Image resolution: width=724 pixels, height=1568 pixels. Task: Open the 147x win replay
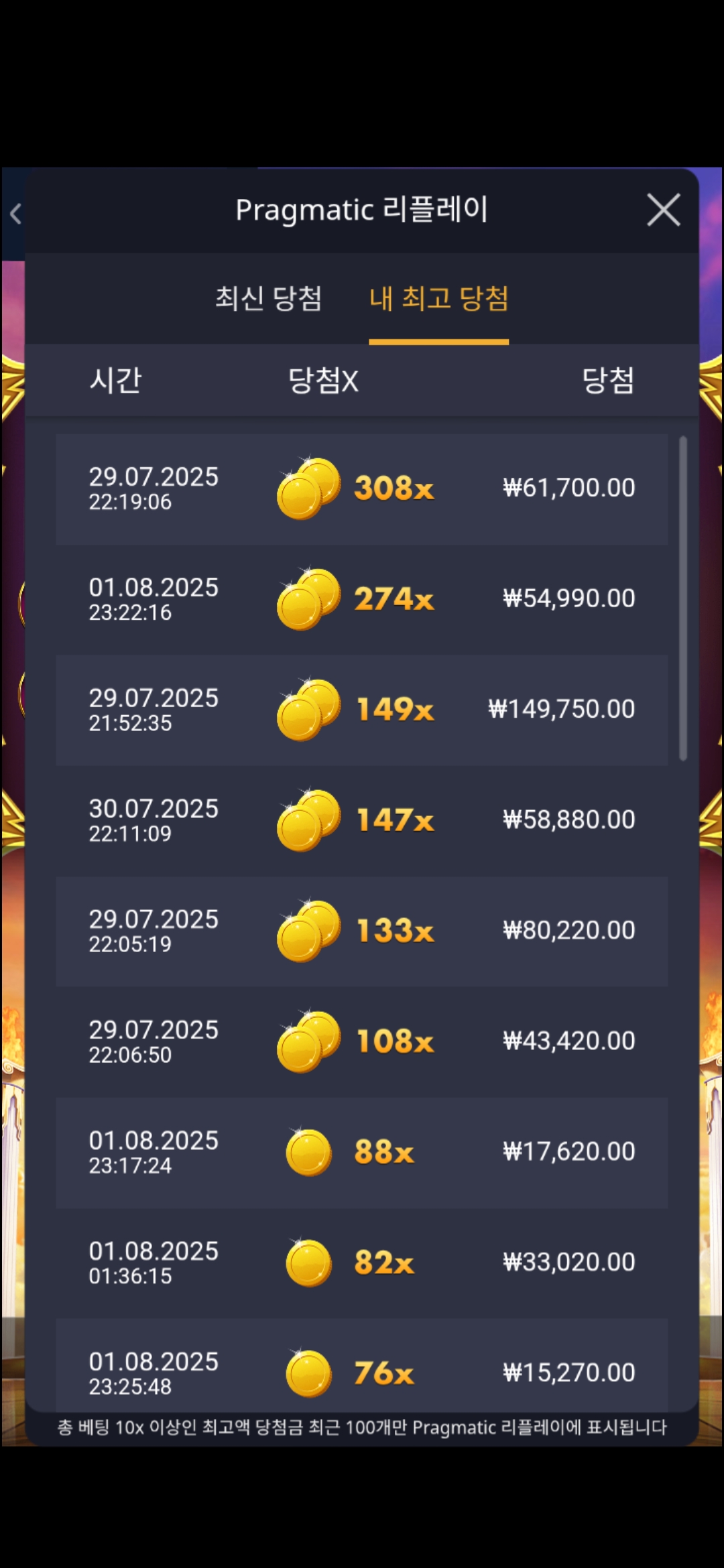(x=361, y=820)
